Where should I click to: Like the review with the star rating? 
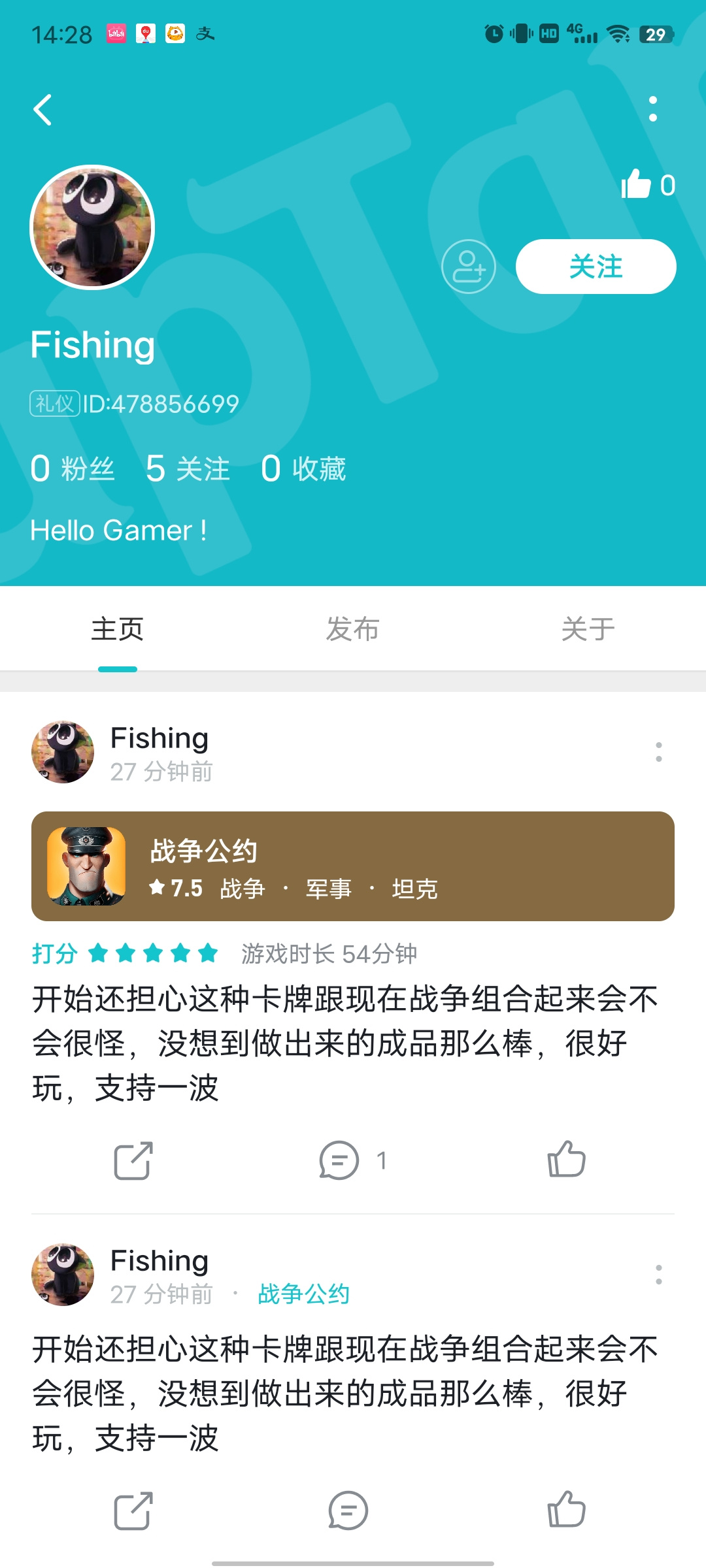click(x=566, y=1159)
